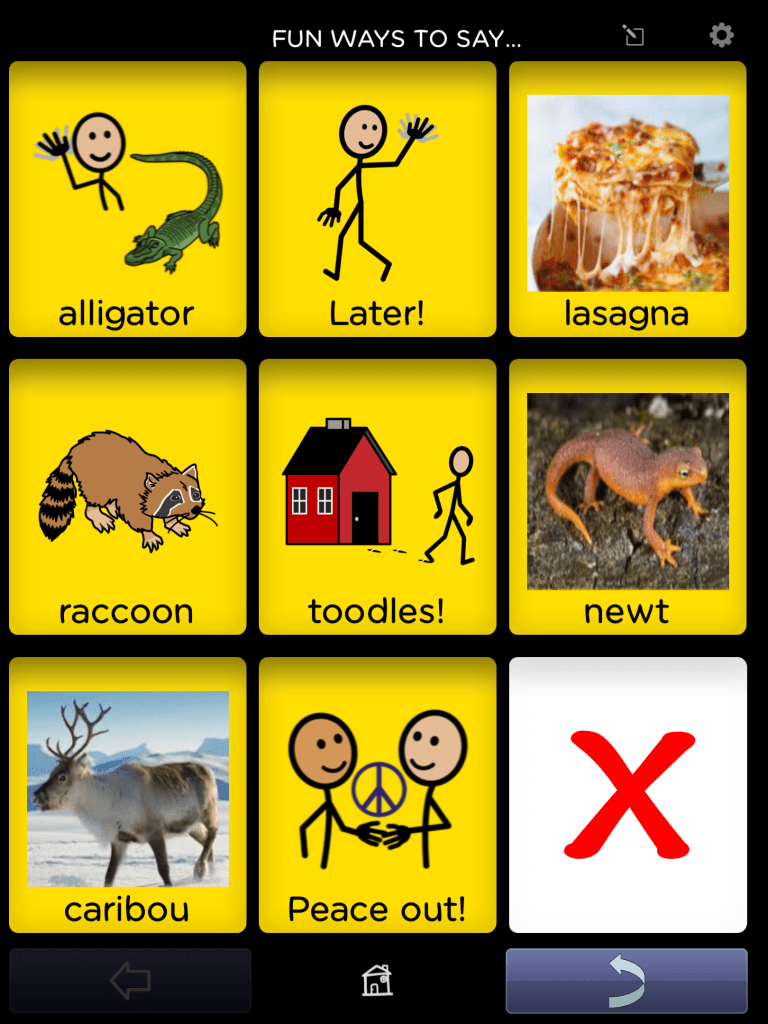
Task: Open the settings gear icon
Action: [x=721, y=36]
